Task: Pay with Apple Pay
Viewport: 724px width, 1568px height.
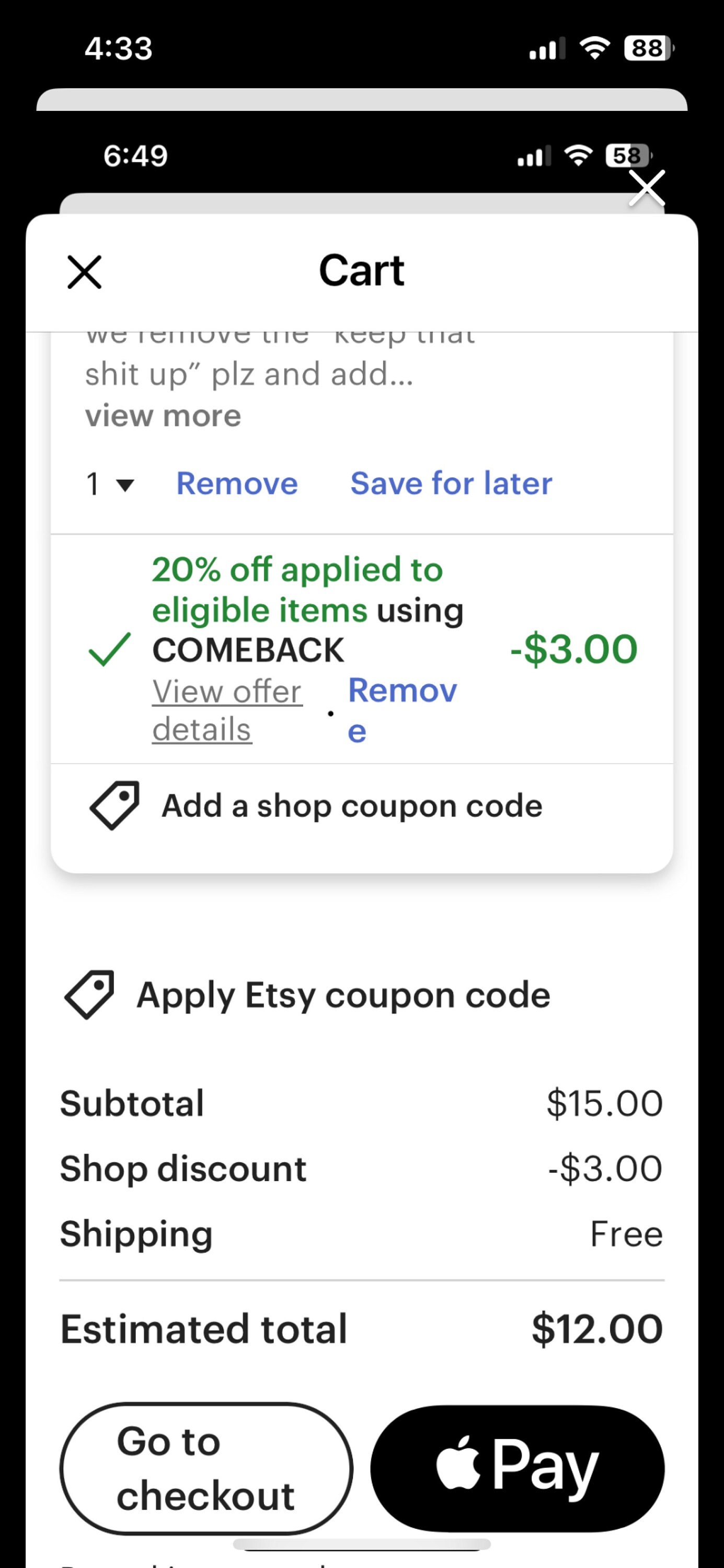Action: coord(518,1469)
